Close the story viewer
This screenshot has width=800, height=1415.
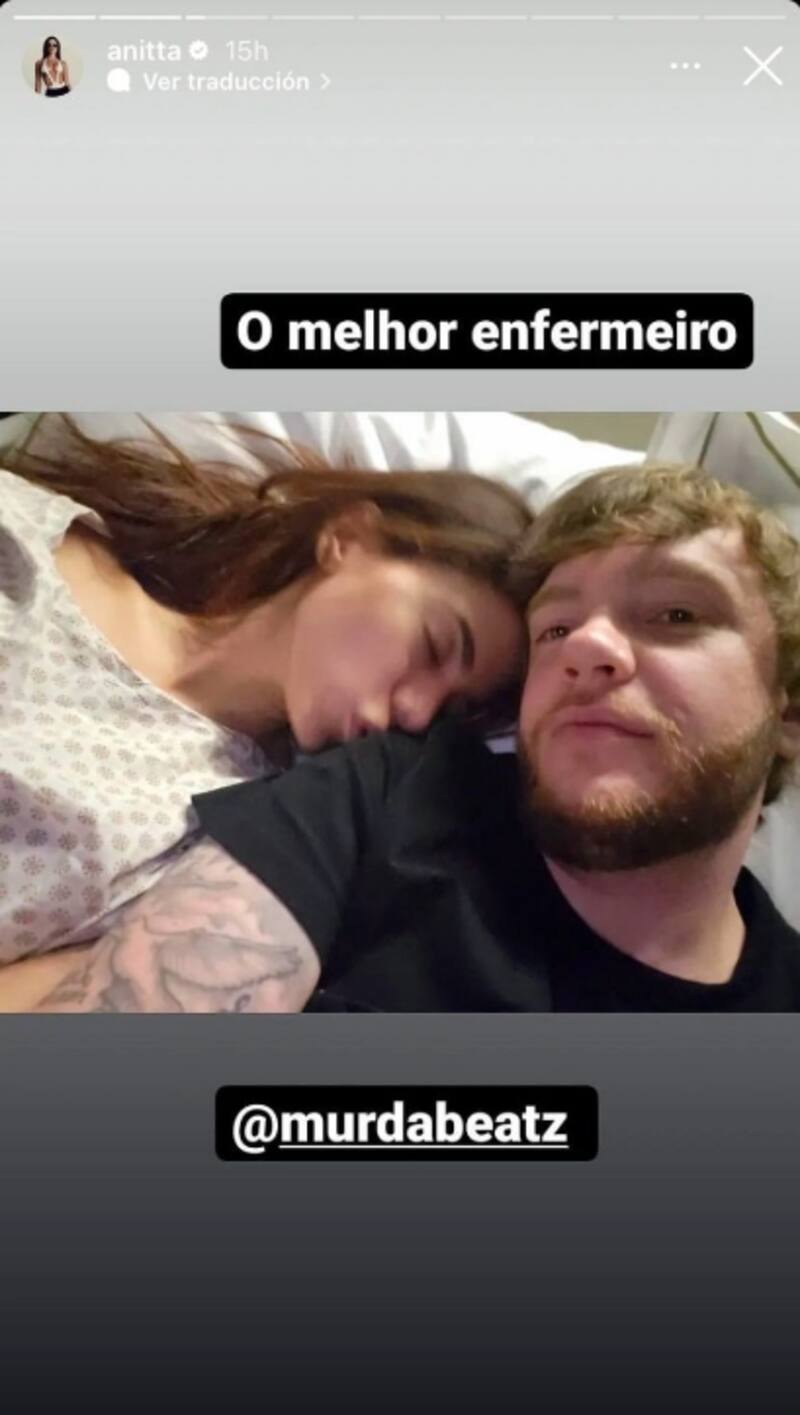point(762,66)
